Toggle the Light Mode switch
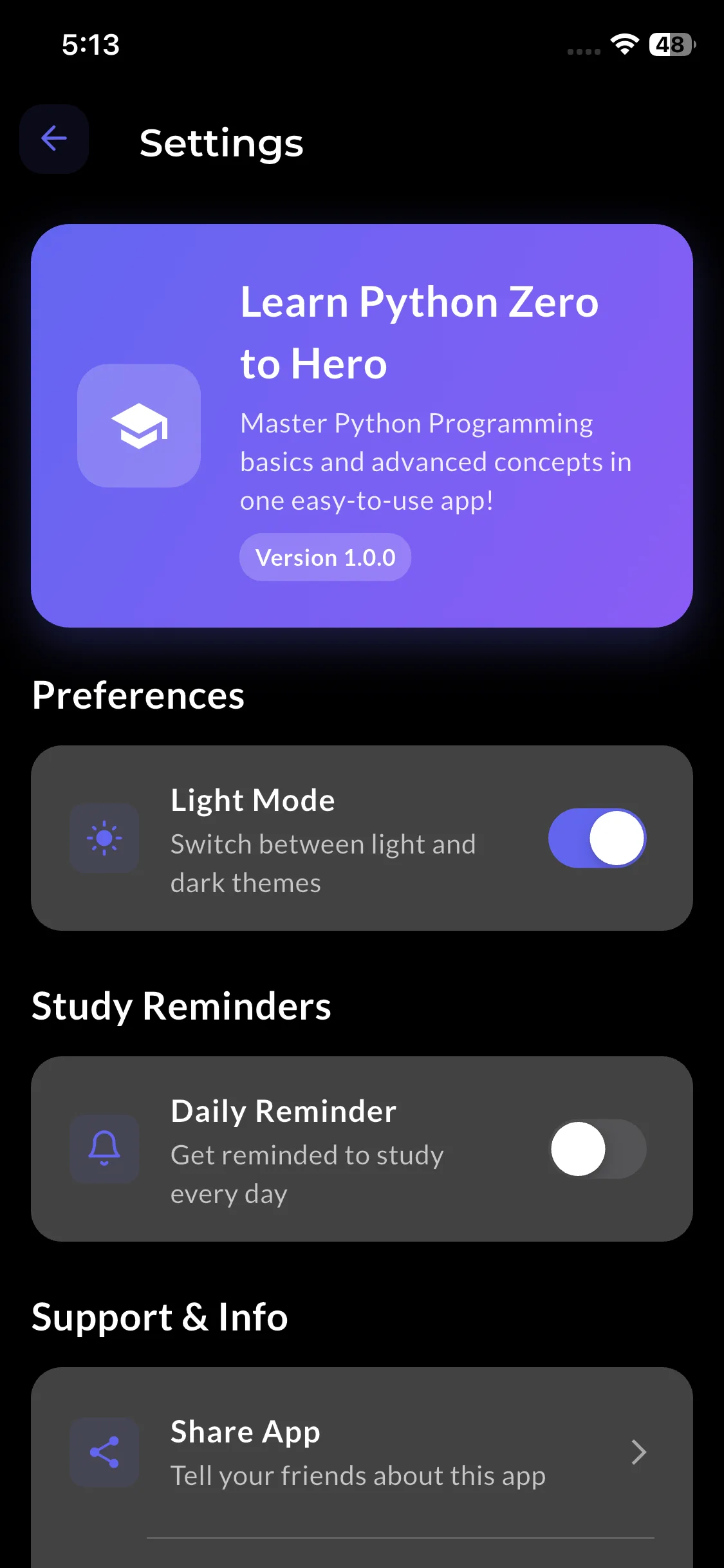Screen dimensions: 724x1568 (597, 838)
